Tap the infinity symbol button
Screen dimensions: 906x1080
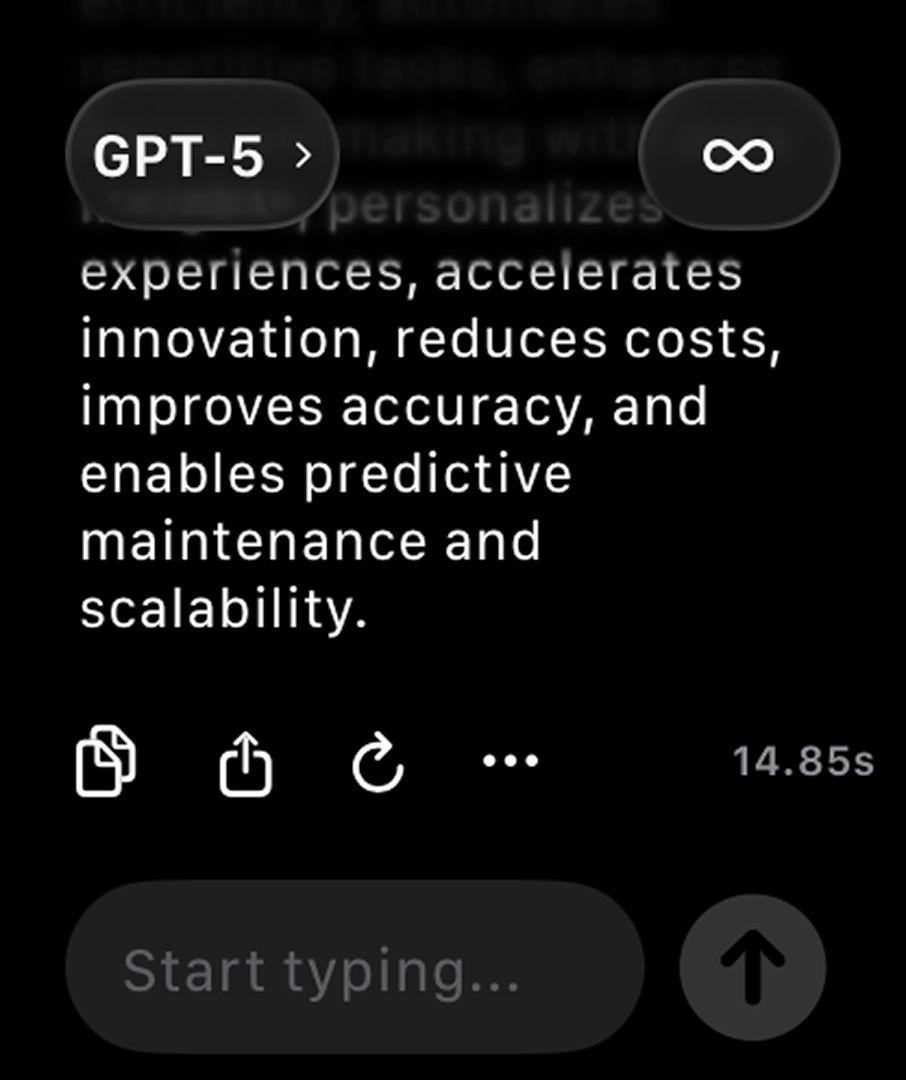[x=738, y=155]
